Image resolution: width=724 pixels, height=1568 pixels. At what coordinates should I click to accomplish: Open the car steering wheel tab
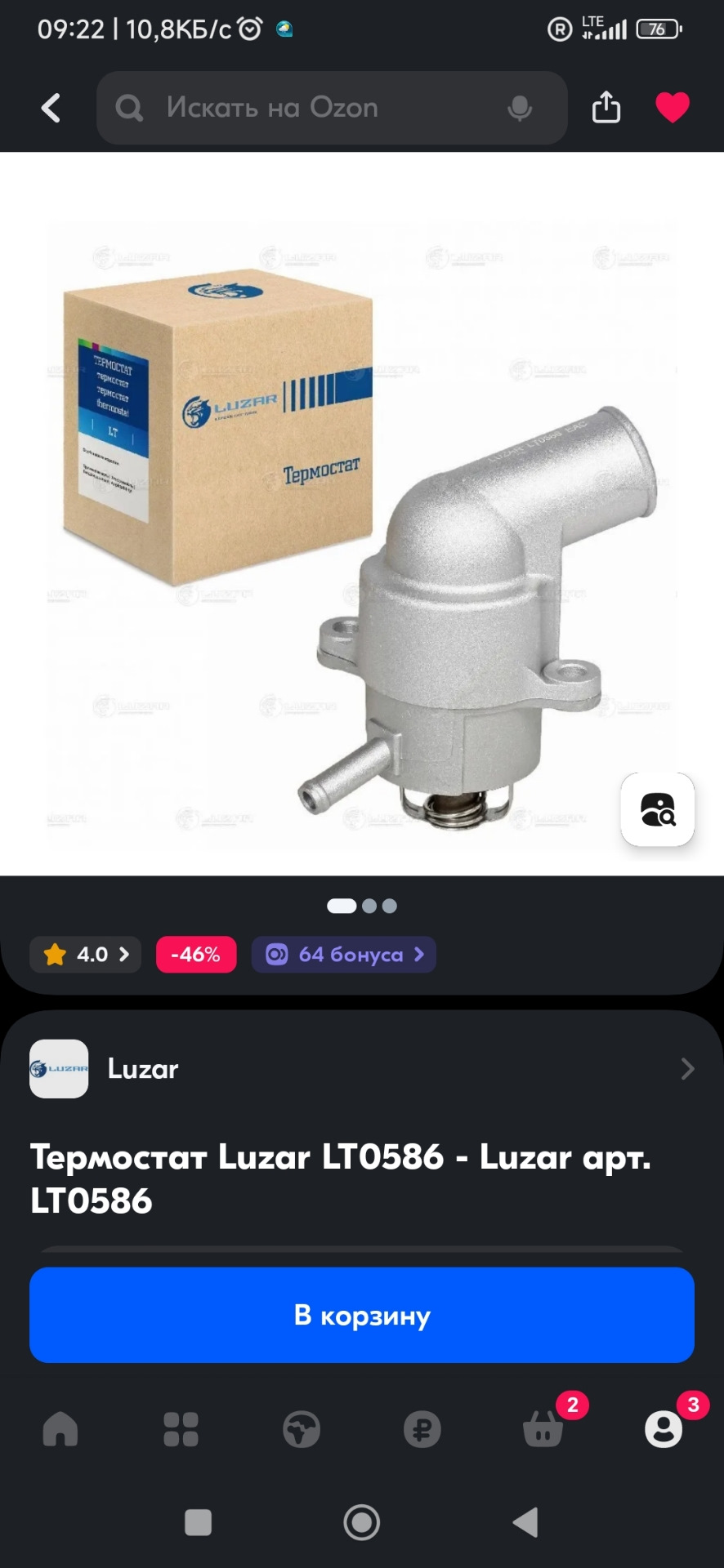click(x=302, y=1429)
